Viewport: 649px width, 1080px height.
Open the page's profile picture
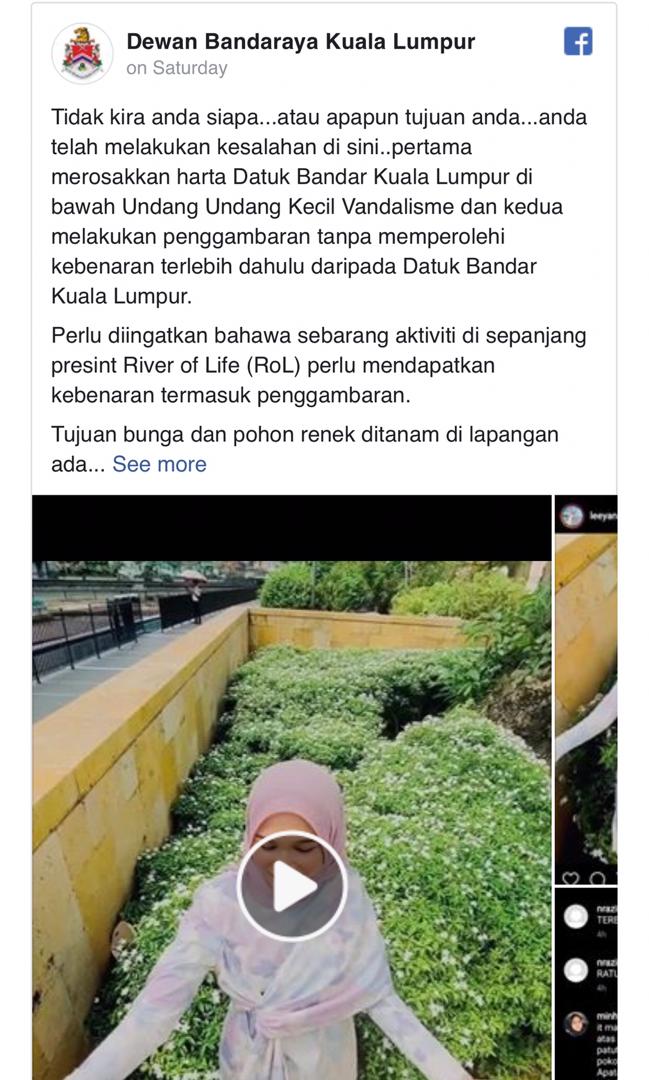pyautogui.click(x=82, y=53)
